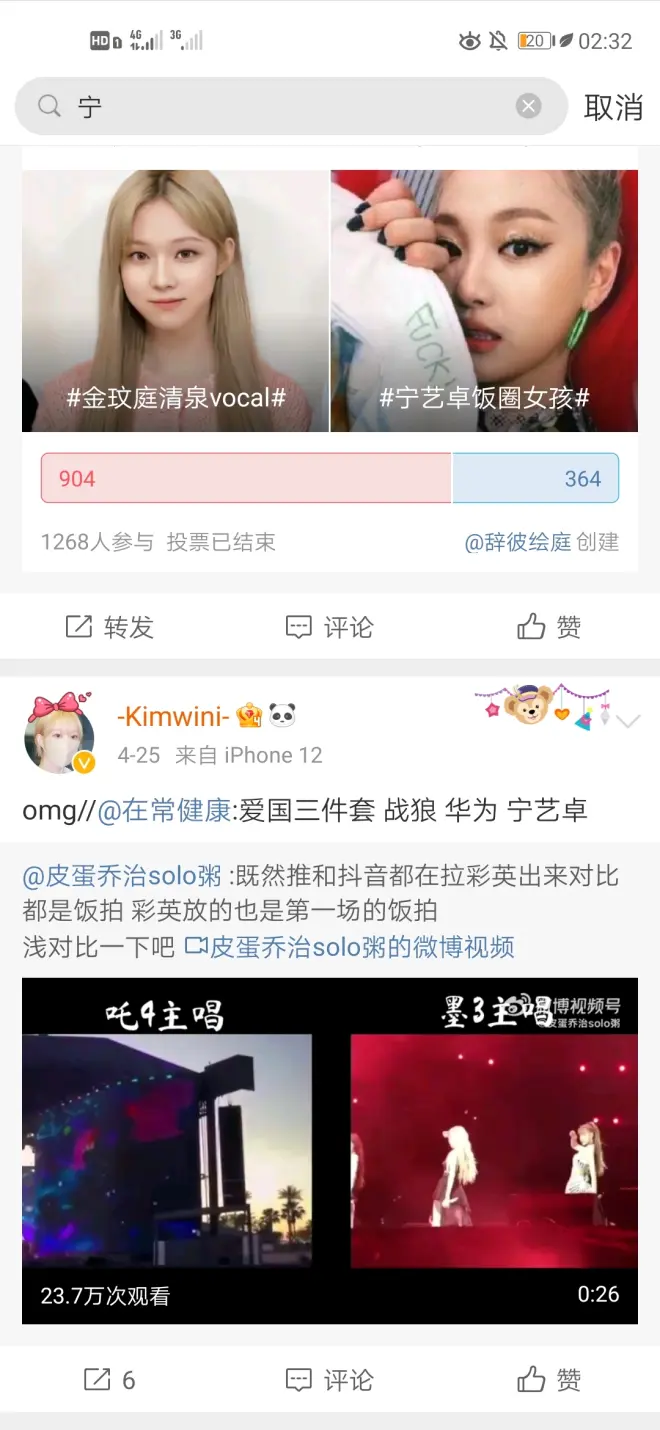Open the @皮蛋乔治solo粥 mention
Image resolution: width=660 pixels, height=1430 pixels.
coord(122,877)
